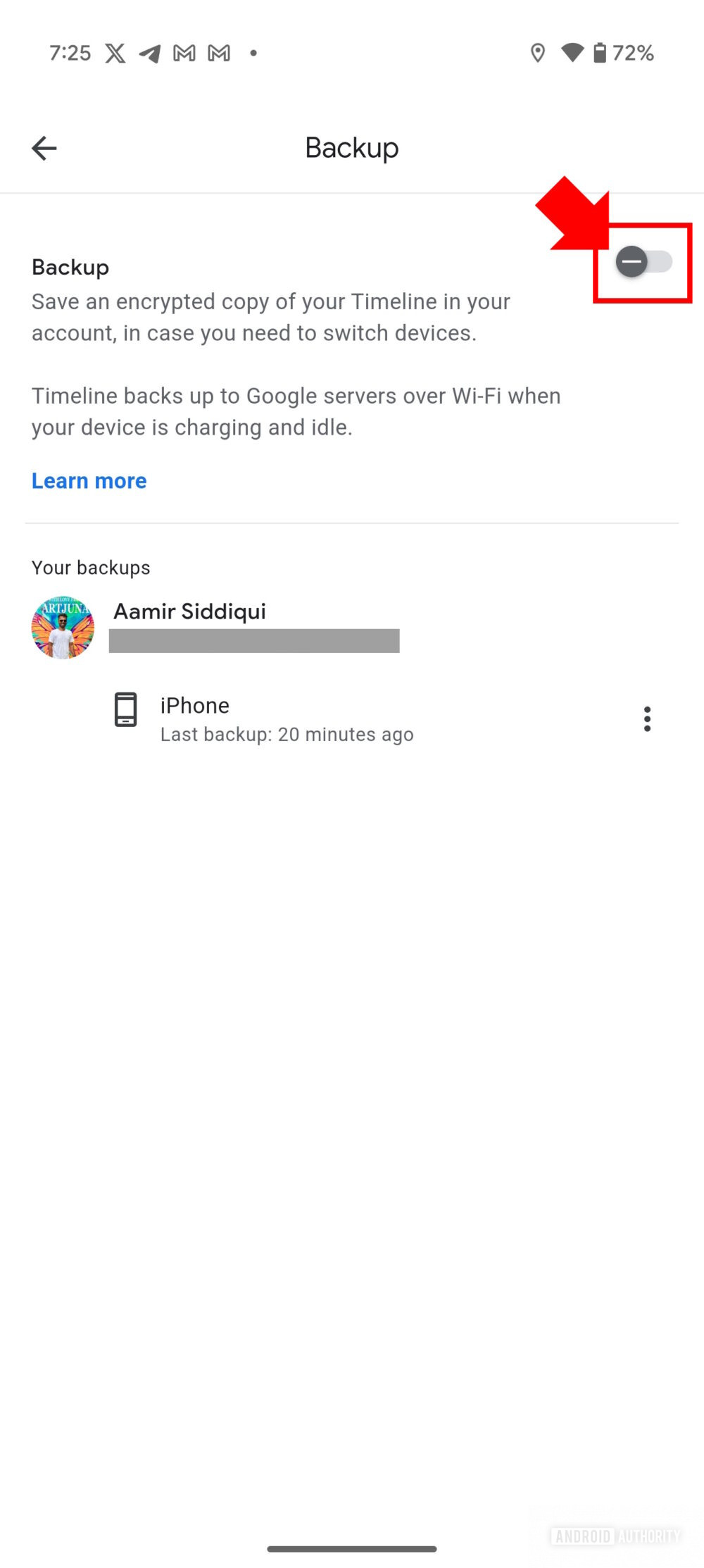704x1568 pixels.
Task: Toggle encrypted Timeline backup on
Action: click(x=642, y=262)
